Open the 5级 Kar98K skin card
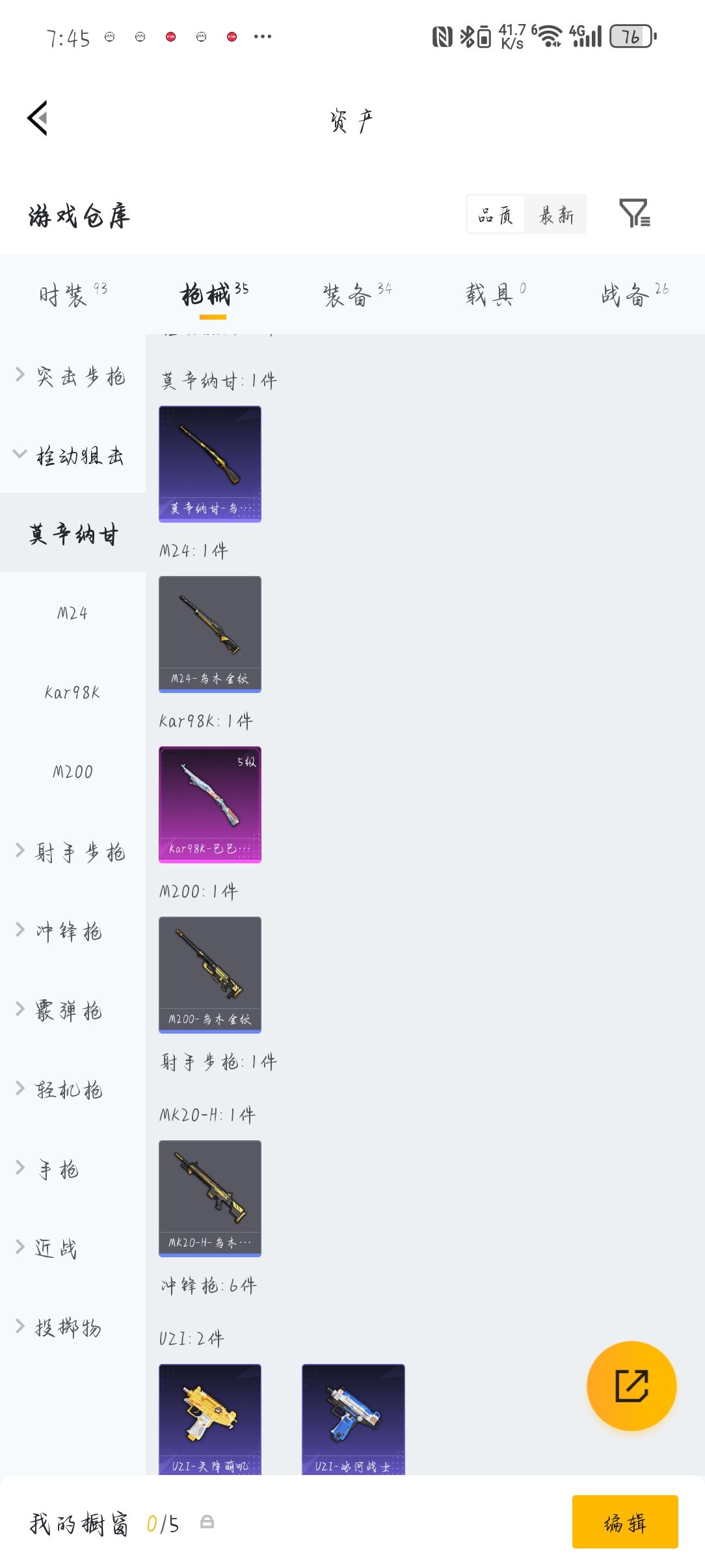The image size is (705, 1568). point(210,804)
